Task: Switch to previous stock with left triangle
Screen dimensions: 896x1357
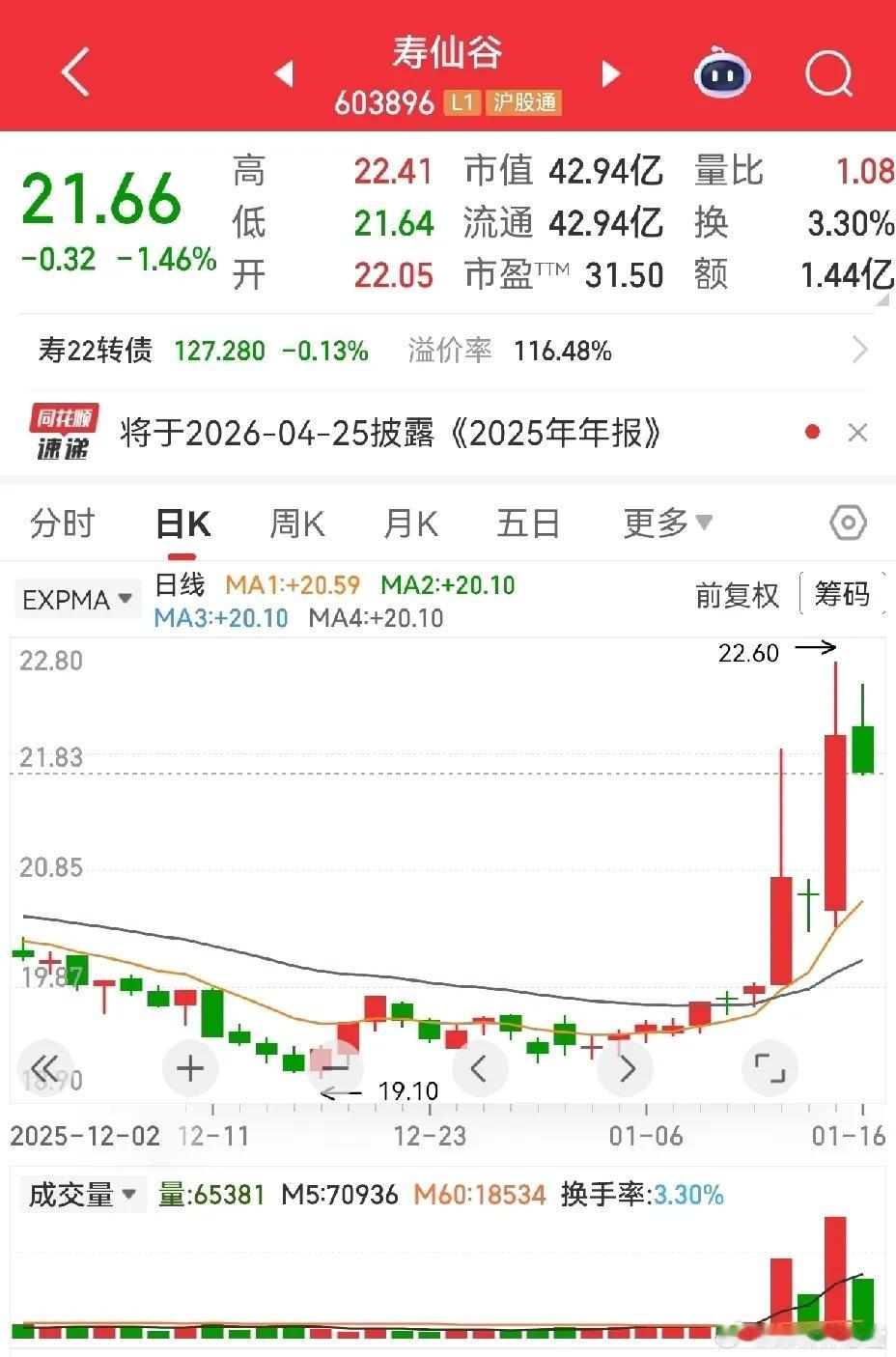Action: [x=283, y=72]
